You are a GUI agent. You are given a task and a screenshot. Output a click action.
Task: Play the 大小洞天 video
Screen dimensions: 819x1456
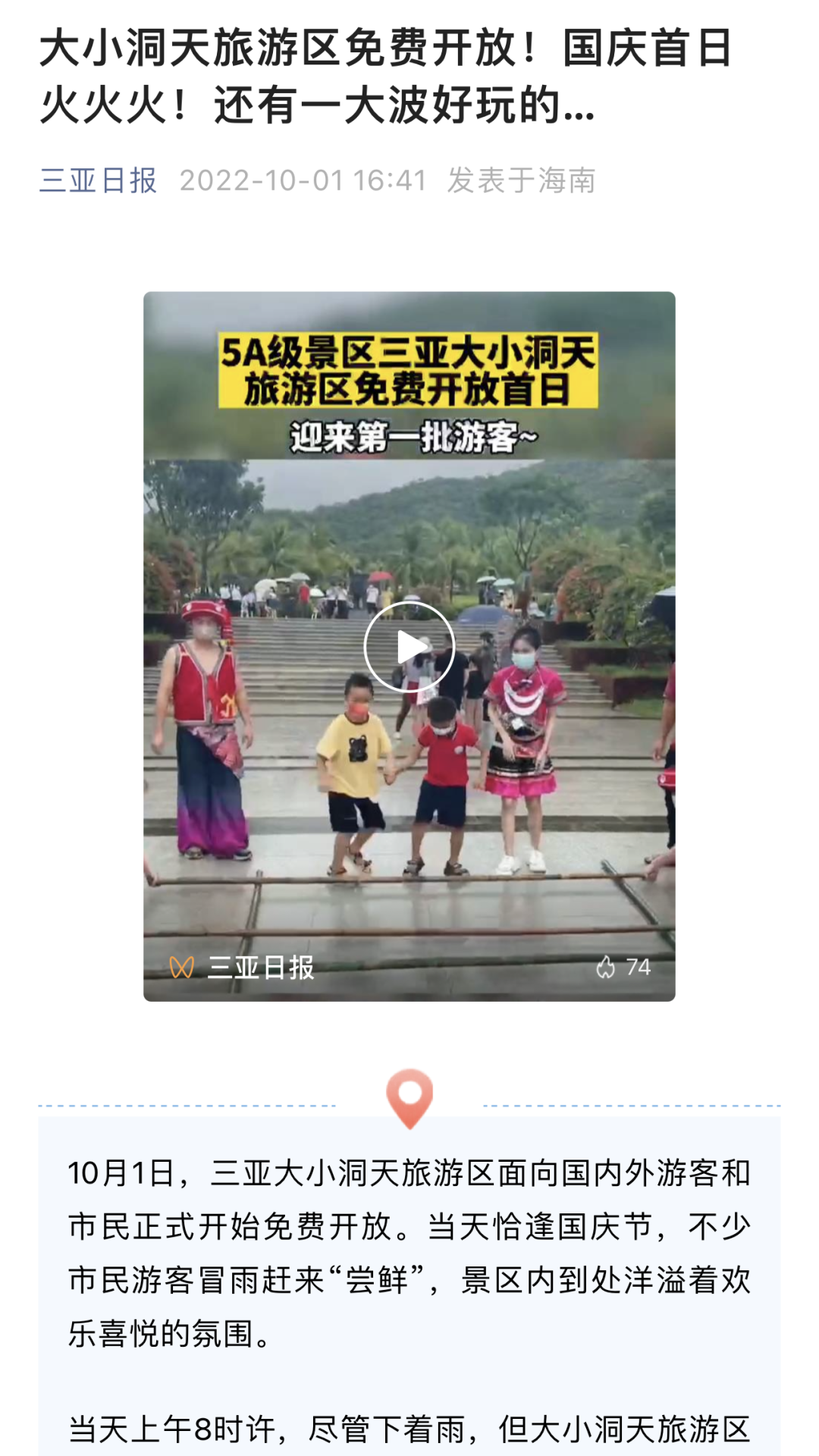[409, 647]
